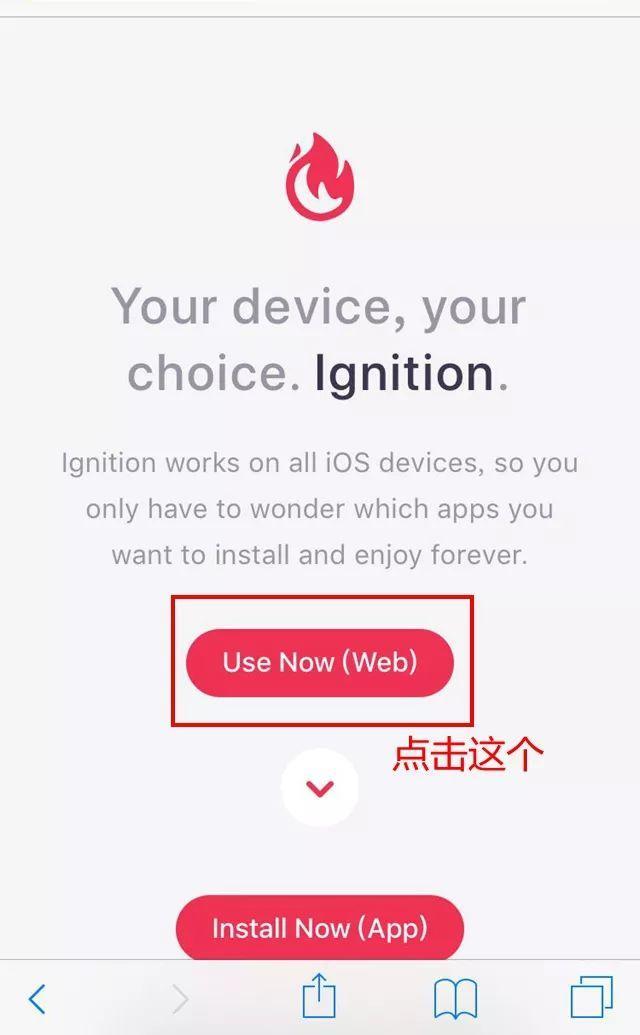Open Safari bookmarks
This screenshot has height=1035, width=640.
455,998
